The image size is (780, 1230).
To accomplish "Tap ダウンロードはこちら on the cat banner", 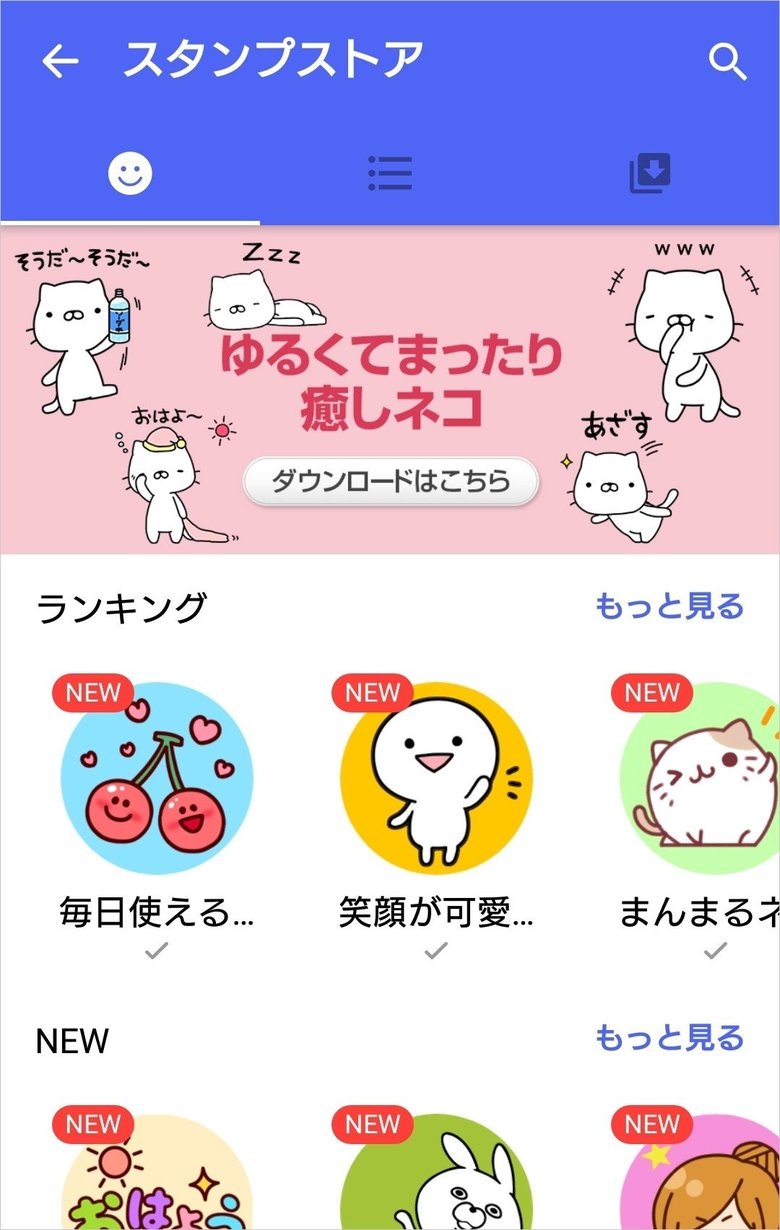I will click(x=391, y=482).
